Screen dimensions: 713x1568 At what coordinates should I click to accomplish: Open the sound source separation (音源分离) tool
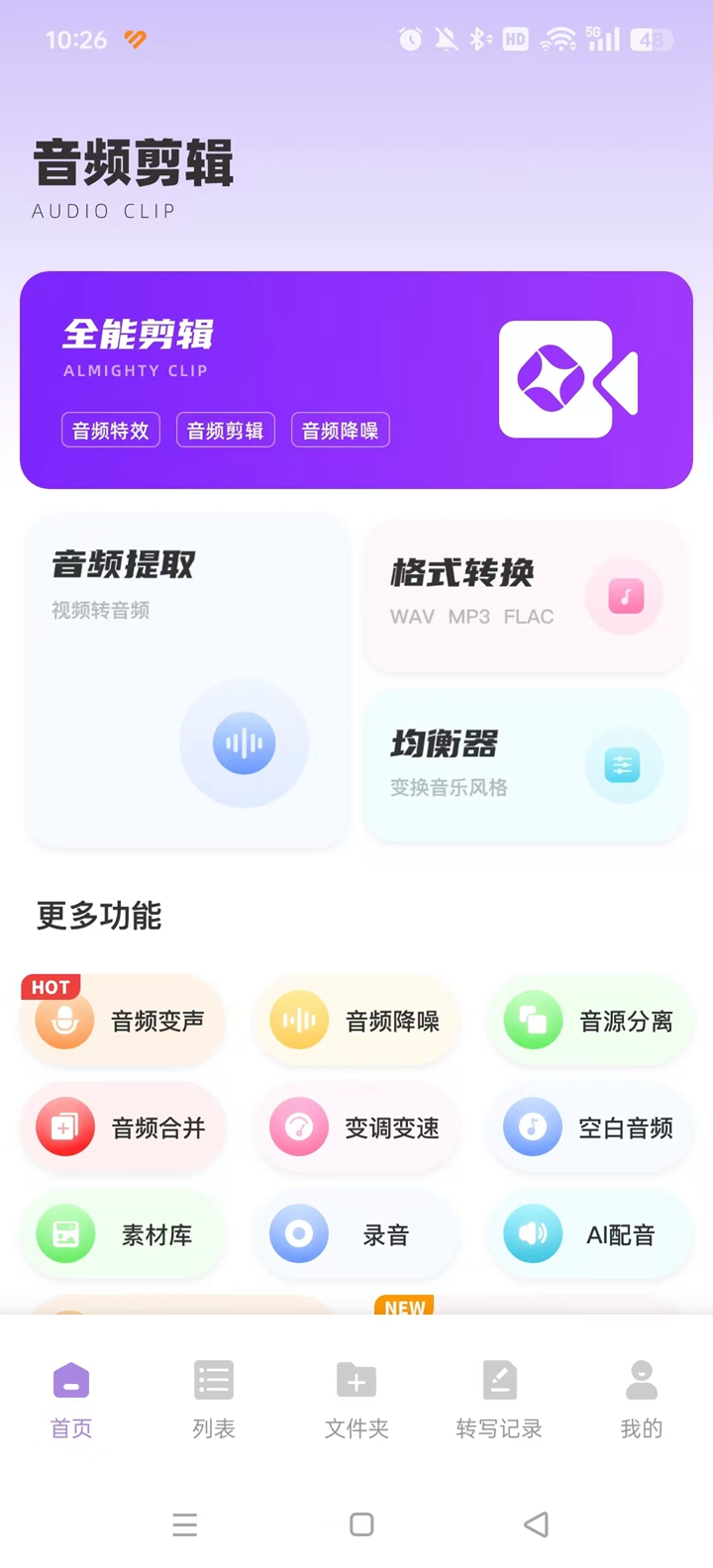click(590, 1020)
